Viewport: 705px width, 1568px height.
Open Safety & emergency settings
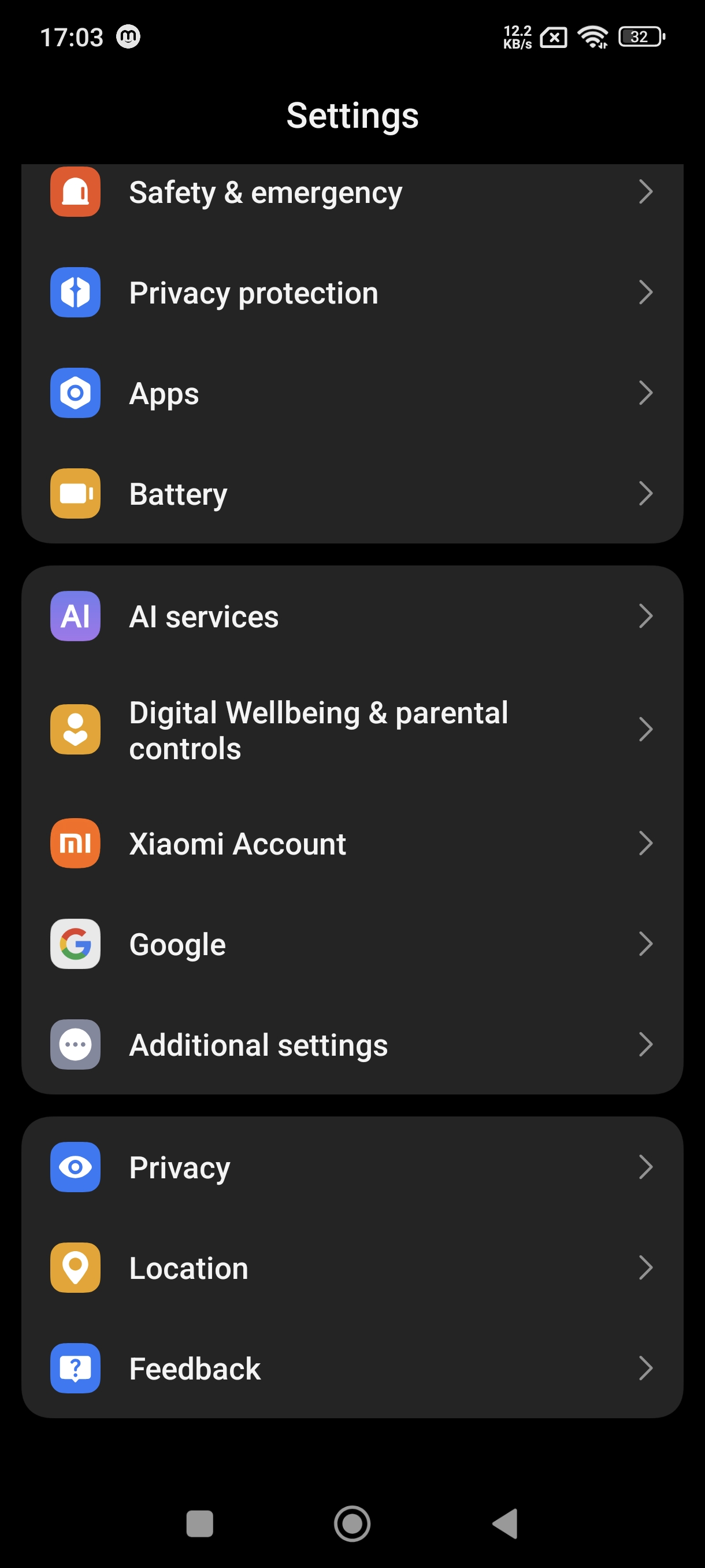351,193
